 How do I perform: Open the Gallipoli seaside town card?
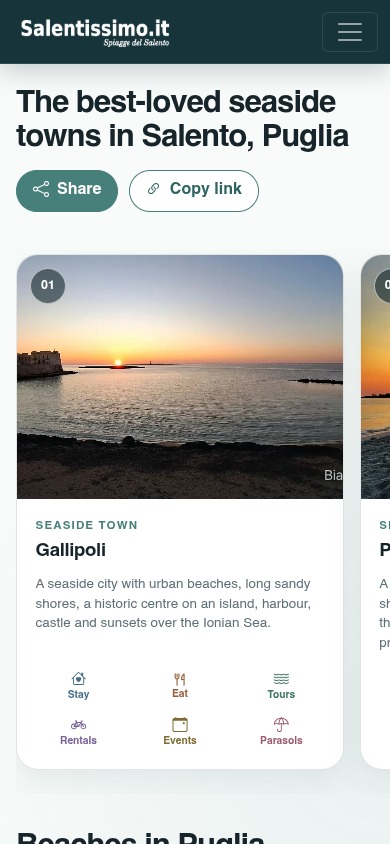70,550
